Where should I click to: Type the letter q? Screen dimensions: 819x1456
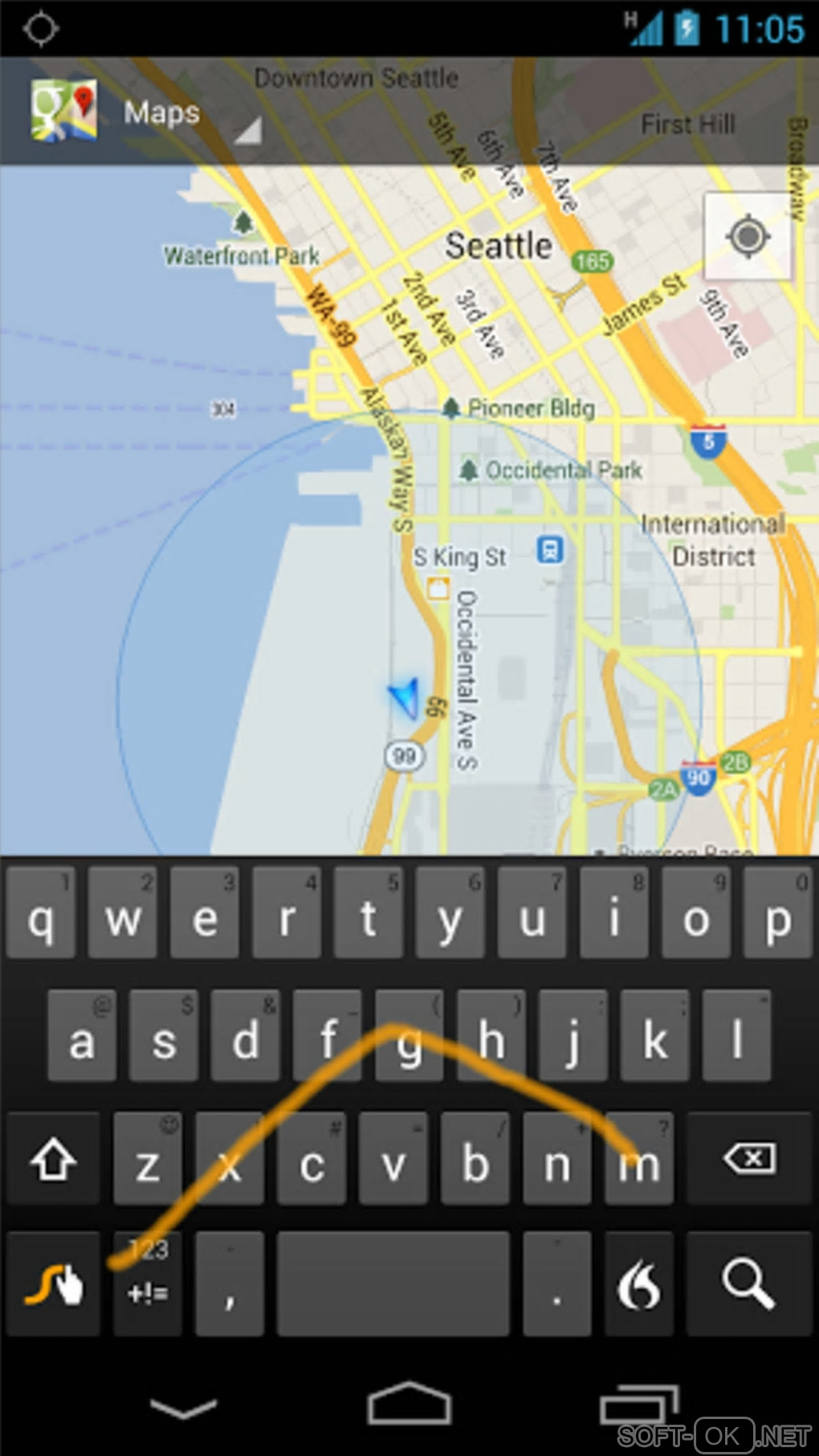(x=40, y=913)
